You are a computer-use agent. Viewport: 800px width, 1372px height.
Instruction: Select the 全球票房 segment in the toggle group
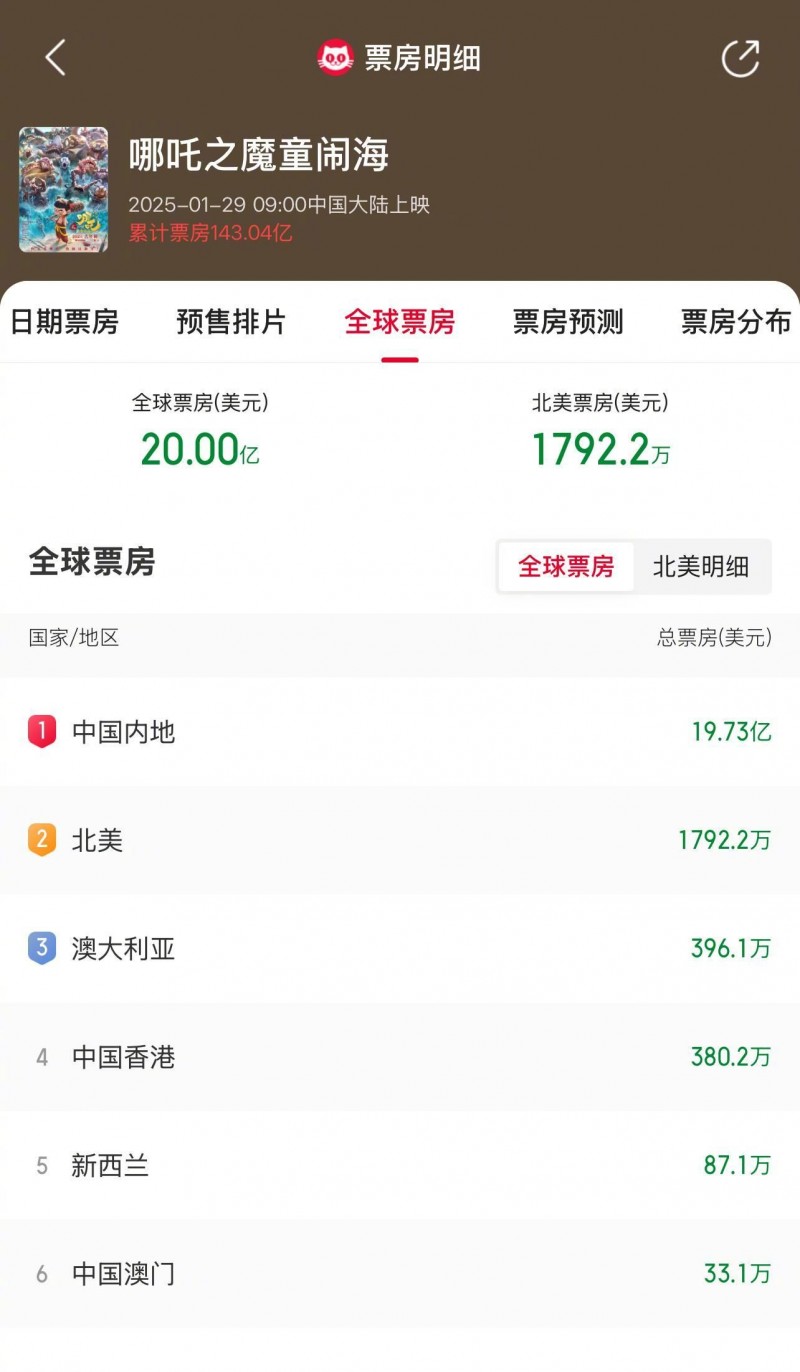click(x=565, y=567)
